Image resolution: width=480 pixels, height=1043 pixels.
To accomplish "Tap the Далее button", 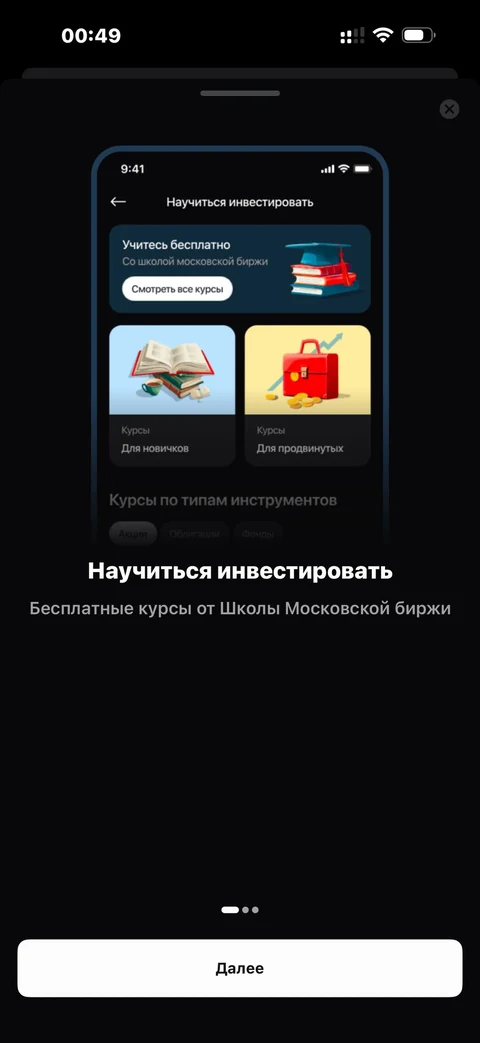I will pyautogui.click(x=240, y=968).
